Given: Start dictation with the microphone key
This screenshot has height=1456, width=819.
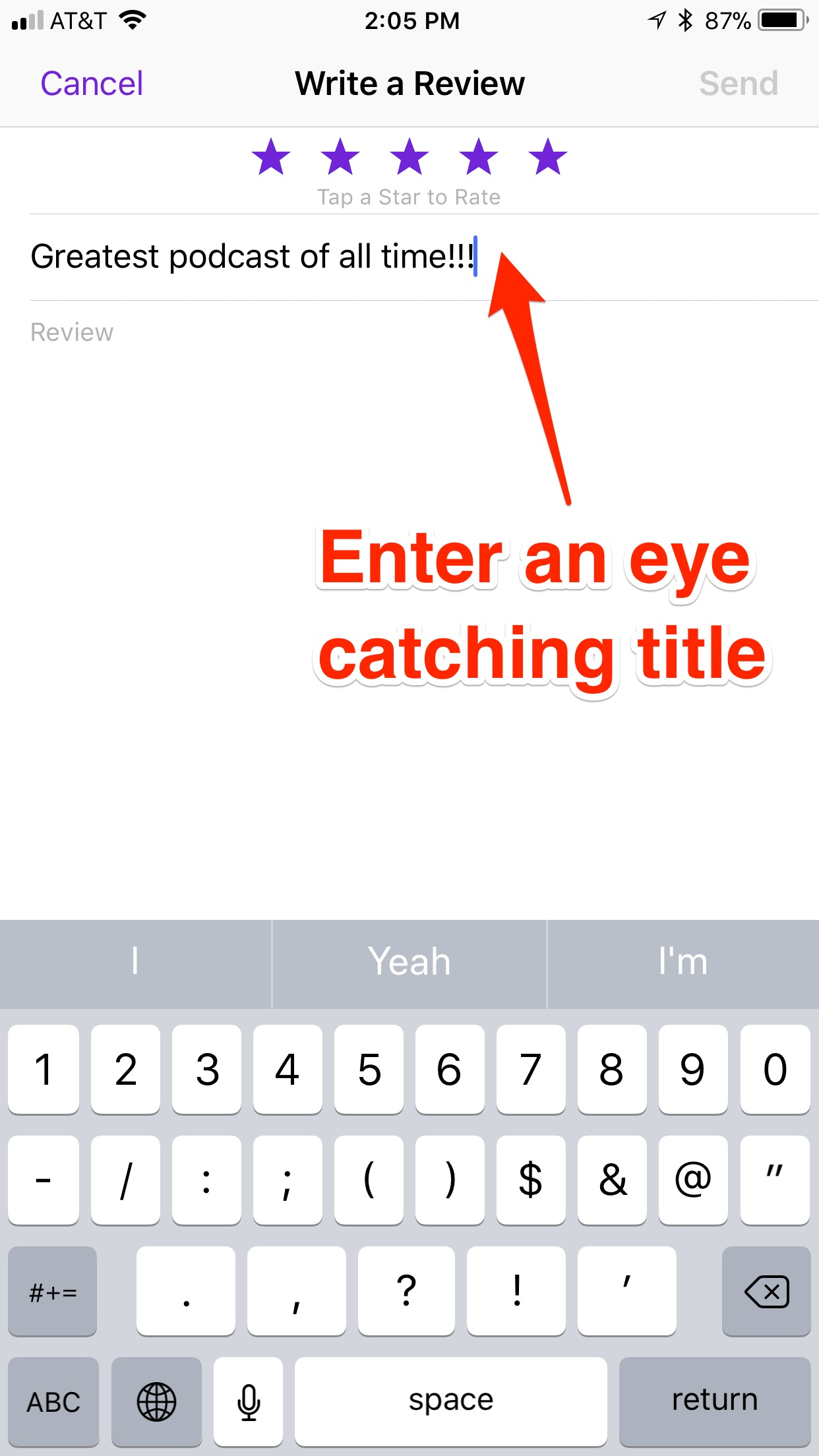Looking at the screenshot, I should tap(249, 1402).
